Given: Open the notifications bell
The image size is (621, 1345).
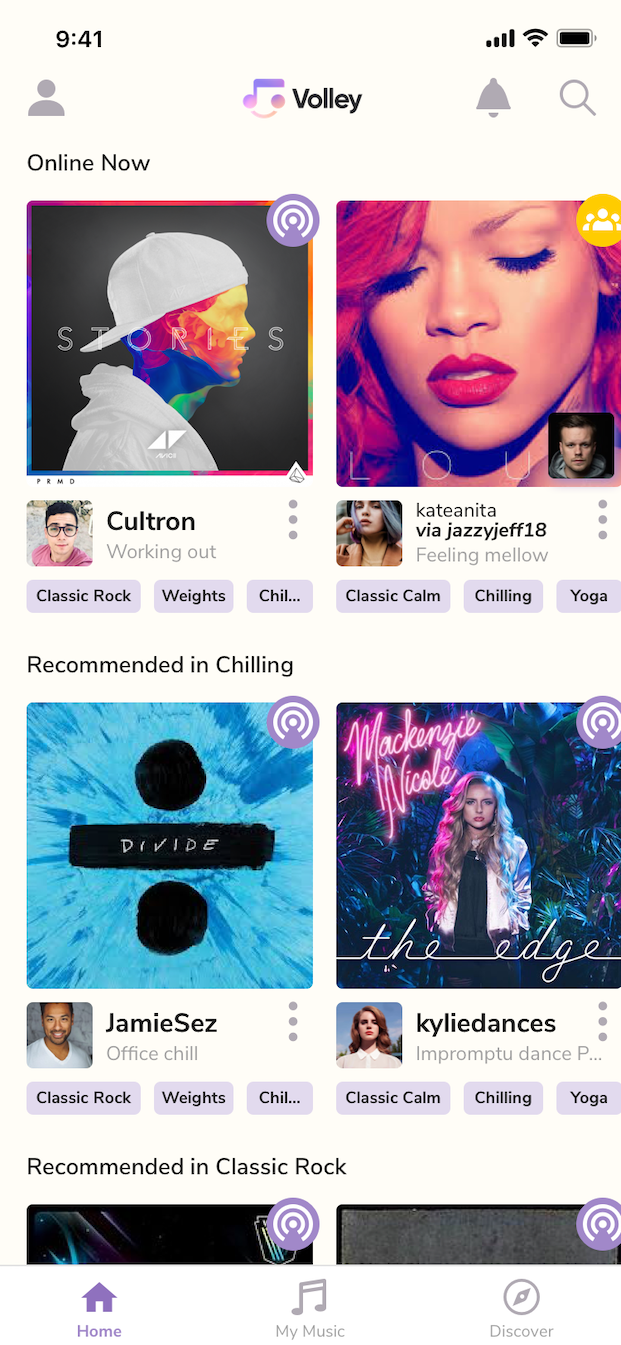Looking at the screenshot, I should 493,98.
